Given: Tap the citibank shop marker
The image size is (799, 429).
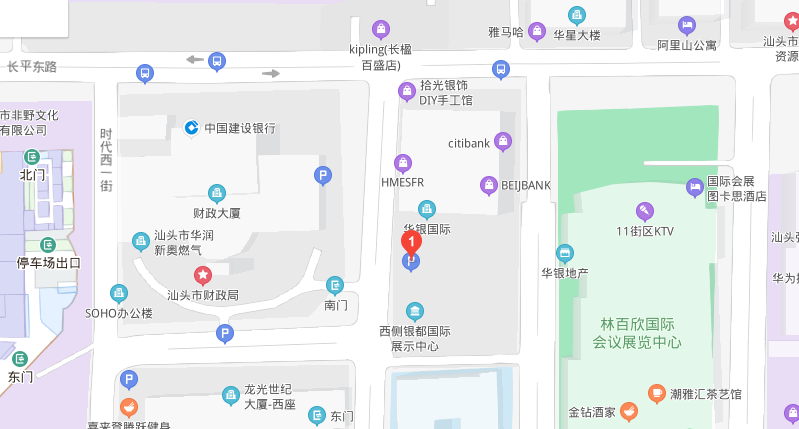Looking at the screenshot, I should click(504, 142).
